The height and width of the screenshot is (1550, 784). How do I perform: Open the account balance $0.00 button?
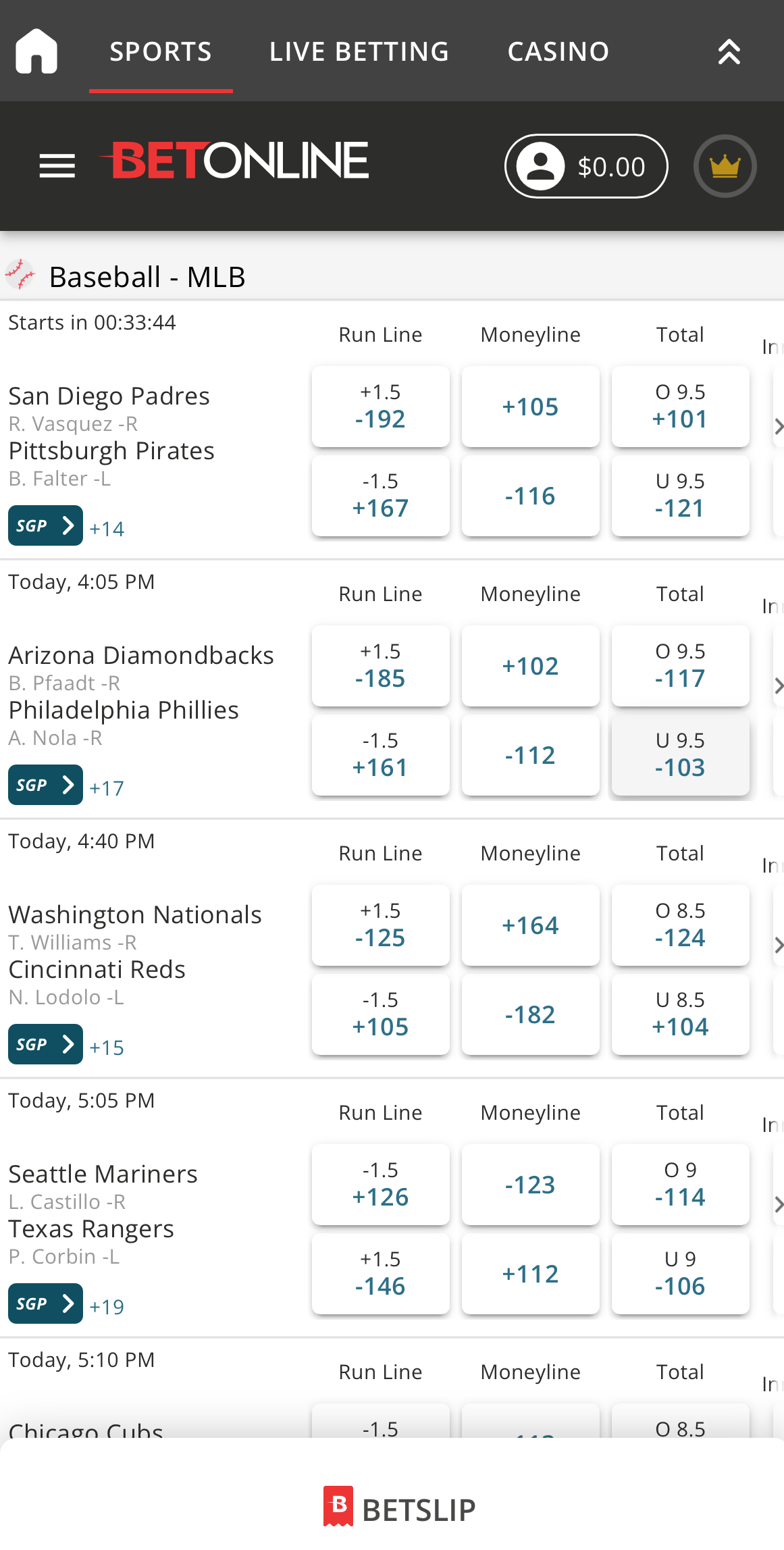pyautogui.click(x=586, y=166)
